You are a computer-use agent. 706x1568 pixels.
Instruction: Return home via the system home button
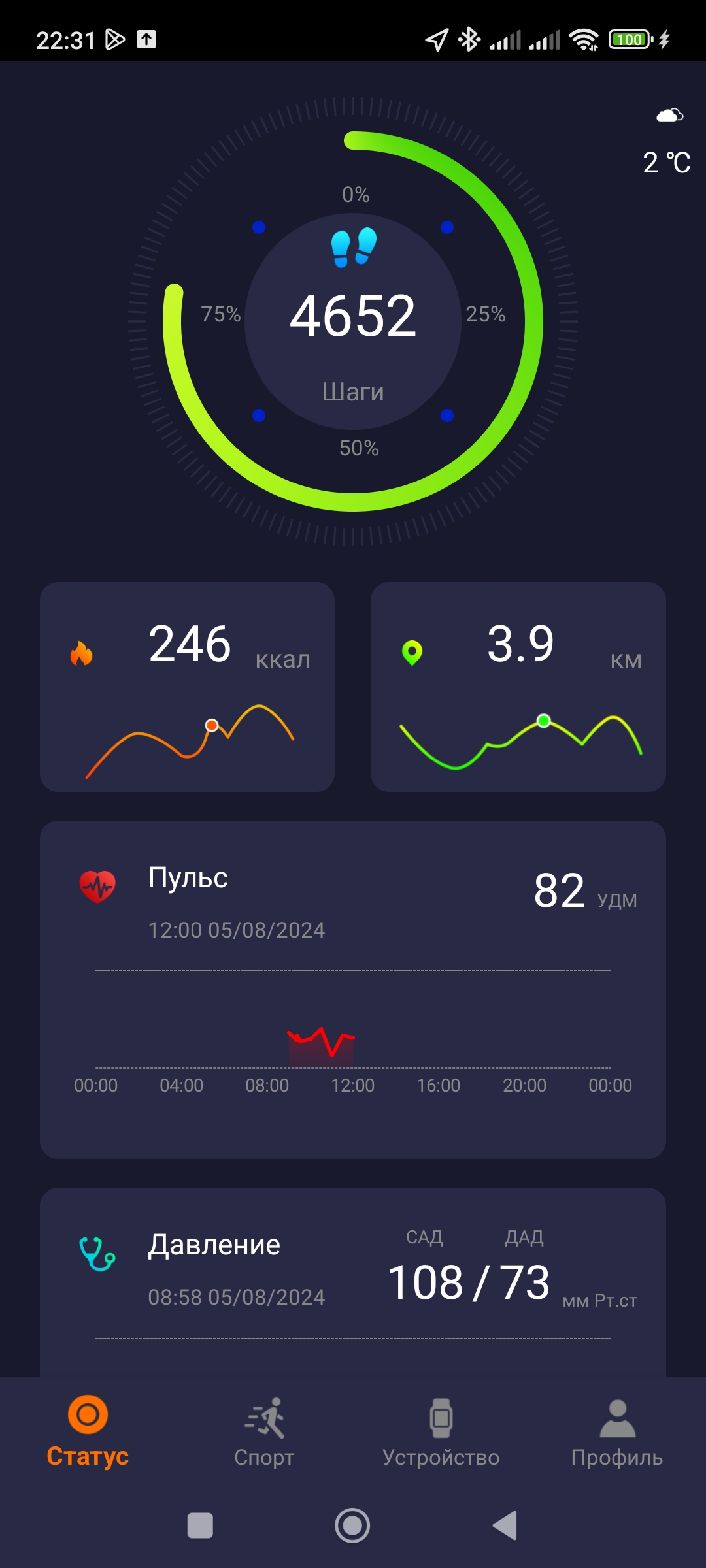[352, 1526]
